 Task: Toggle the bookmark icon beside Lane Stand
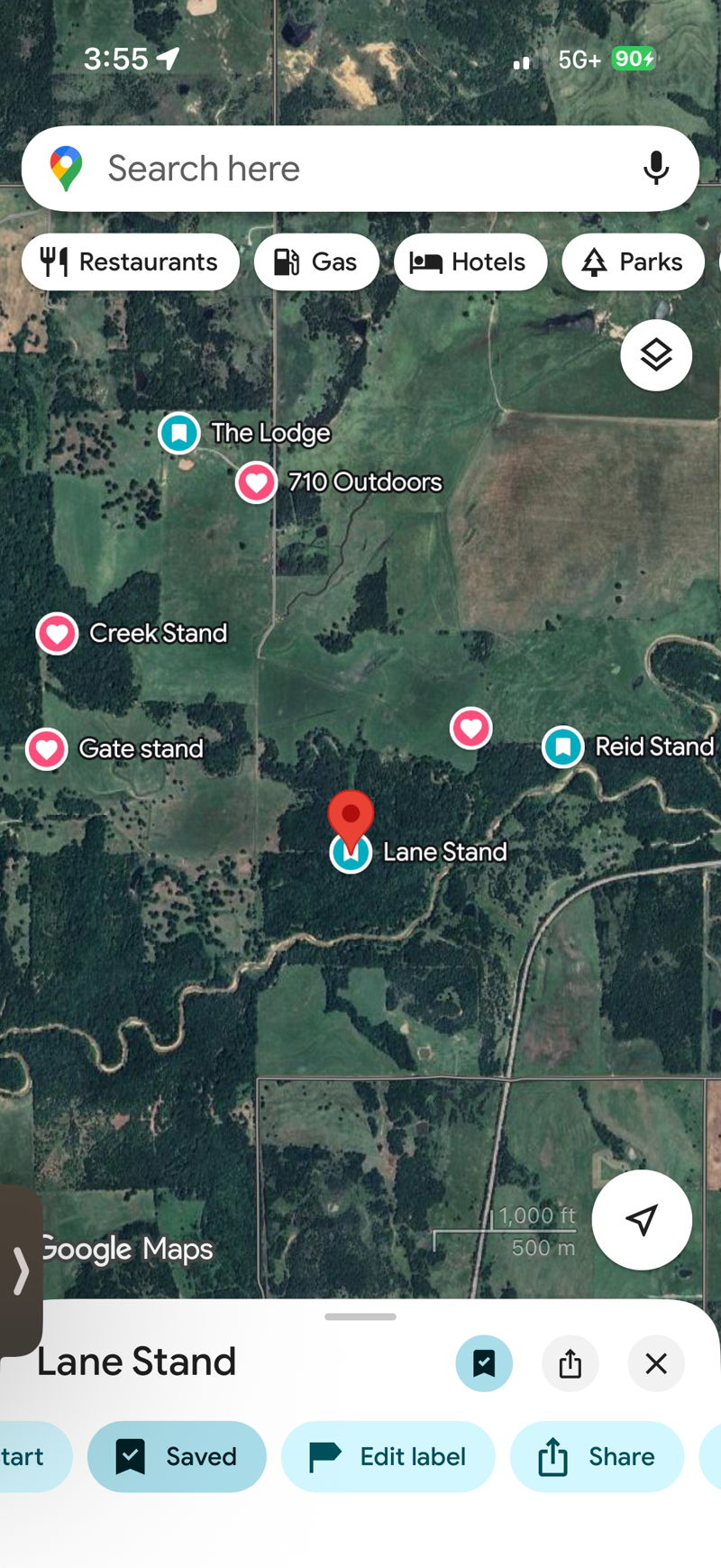click(x=484, y=1363)
